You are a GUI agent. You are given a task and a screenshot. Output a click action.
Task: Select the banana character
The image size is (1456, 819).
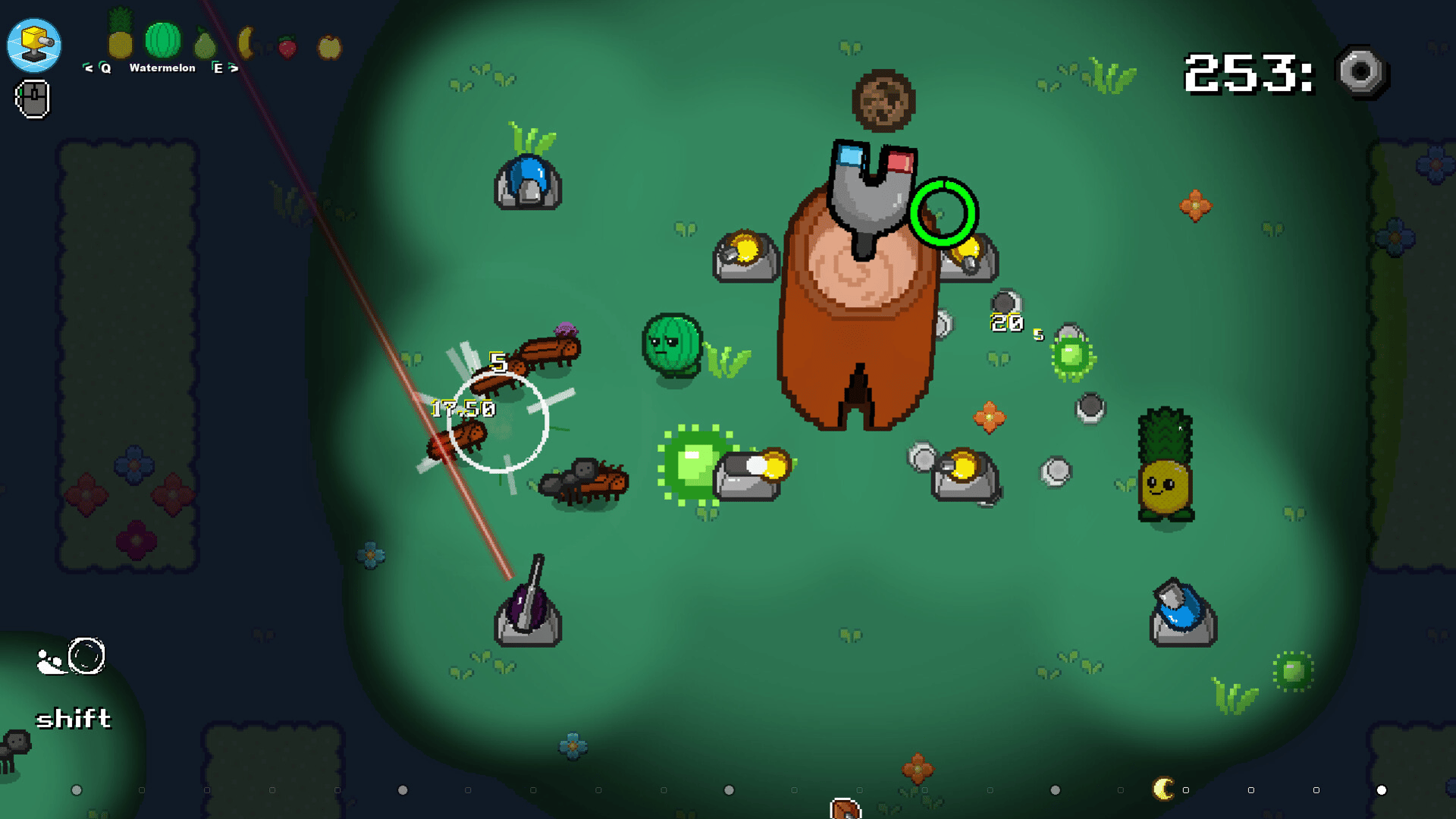(246, 43)
